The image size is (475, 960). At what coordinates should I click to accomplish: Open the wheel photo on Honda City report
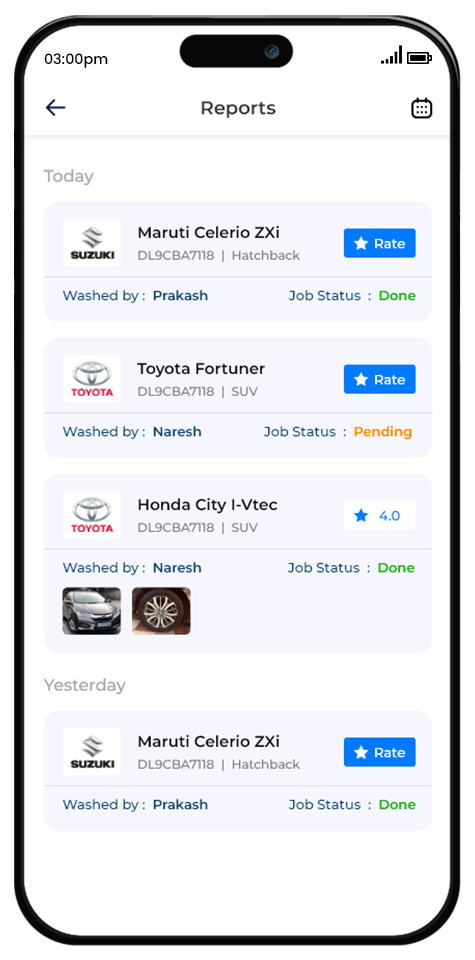coord(161,611)
